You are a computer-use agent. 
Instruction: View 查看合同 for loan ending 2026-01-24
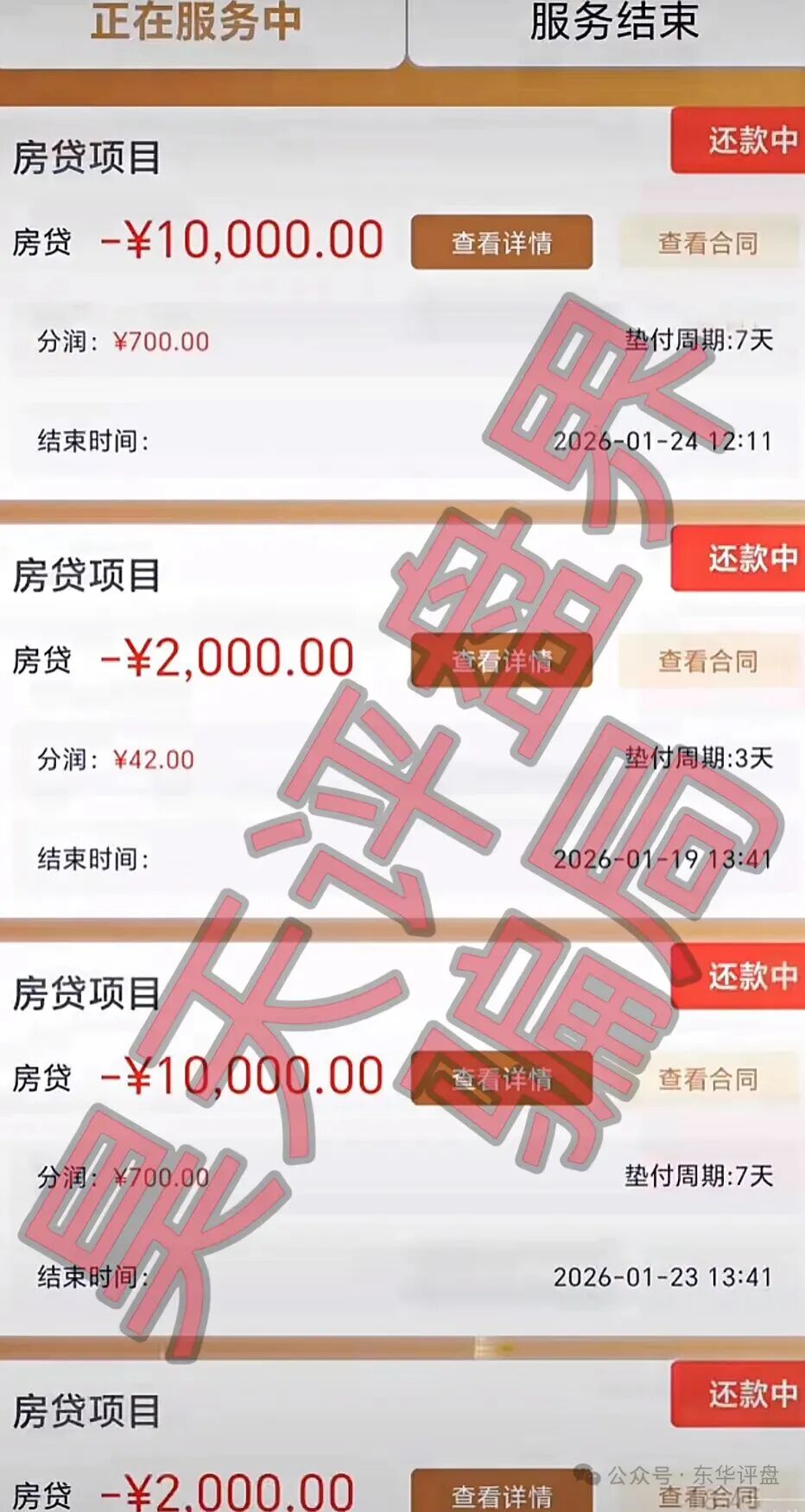(708, 243)
